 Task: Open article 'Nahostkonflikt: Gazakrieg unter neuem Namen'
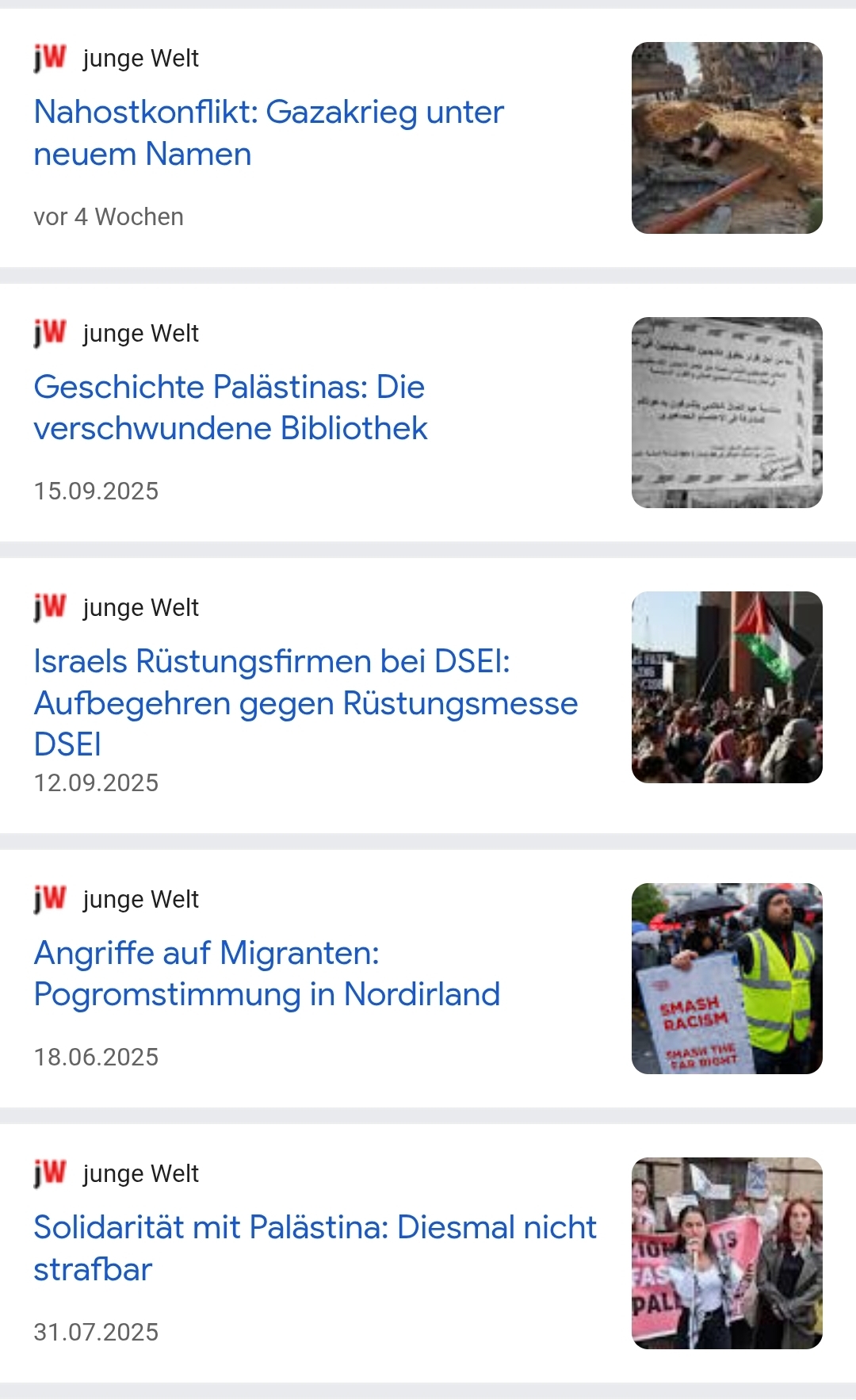tap(268, 133)
